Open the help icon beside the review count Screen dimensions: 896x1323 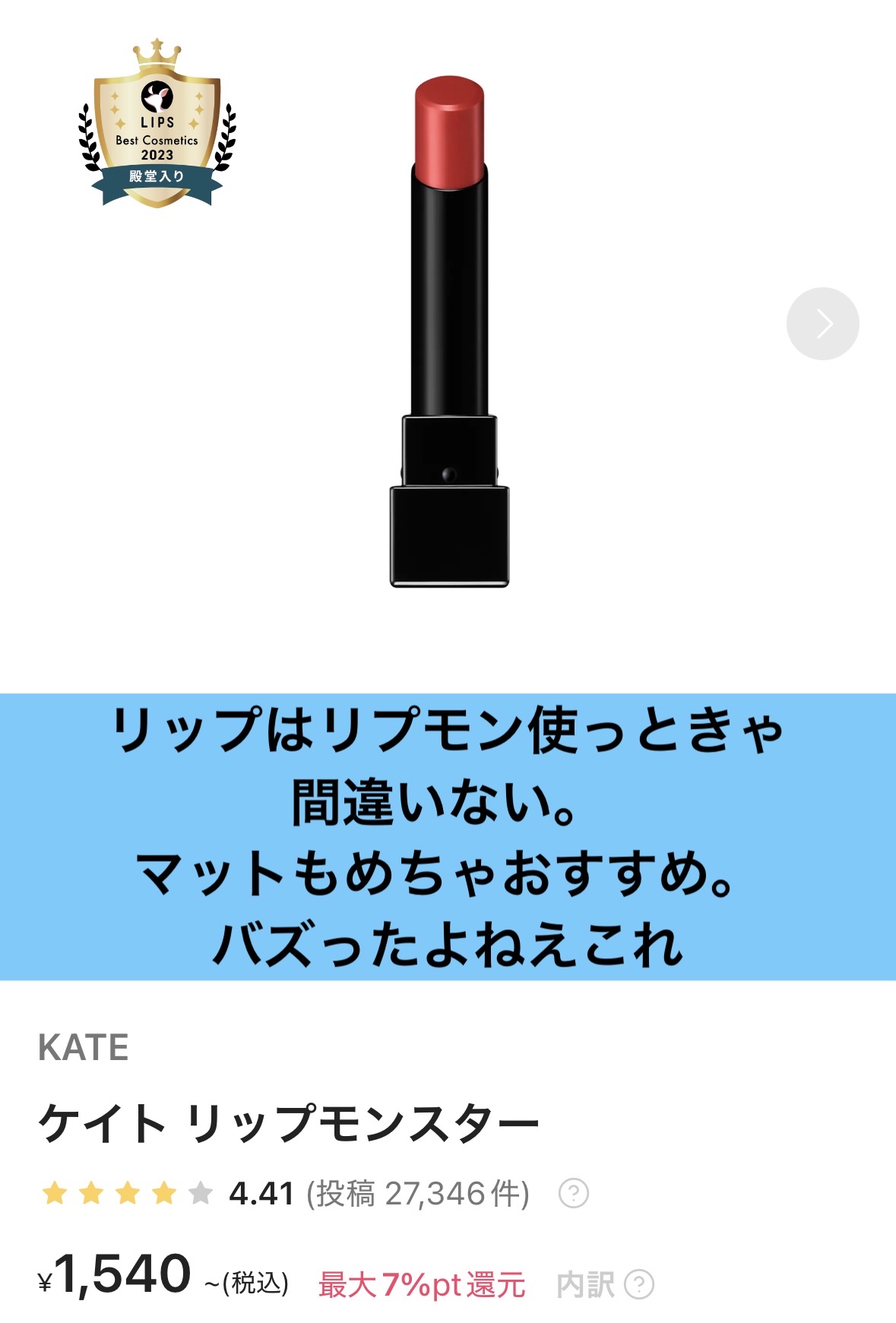click(573, 1193)
